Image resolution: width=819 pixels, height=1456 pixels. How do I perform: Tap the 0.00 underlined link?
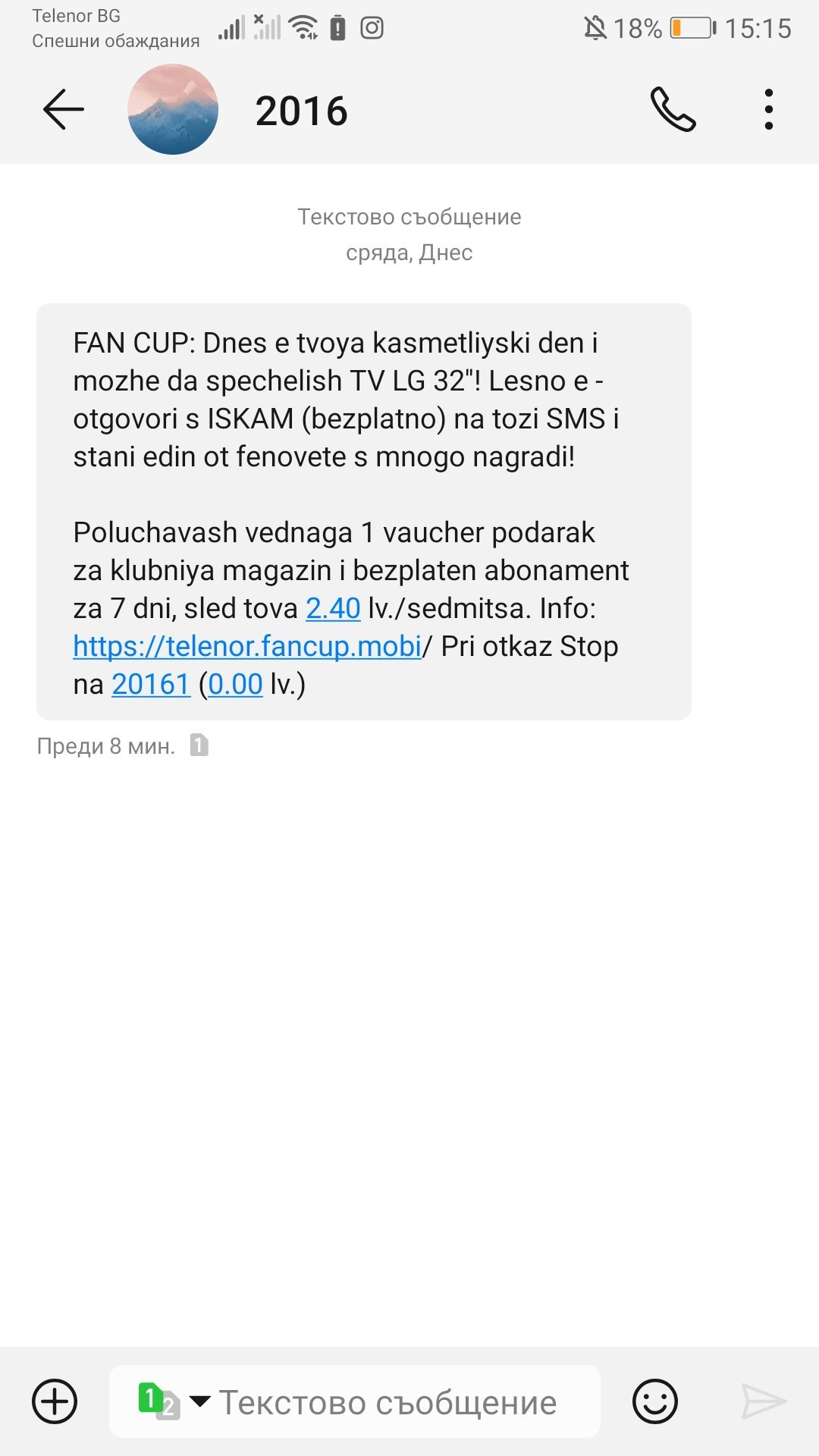235,684
